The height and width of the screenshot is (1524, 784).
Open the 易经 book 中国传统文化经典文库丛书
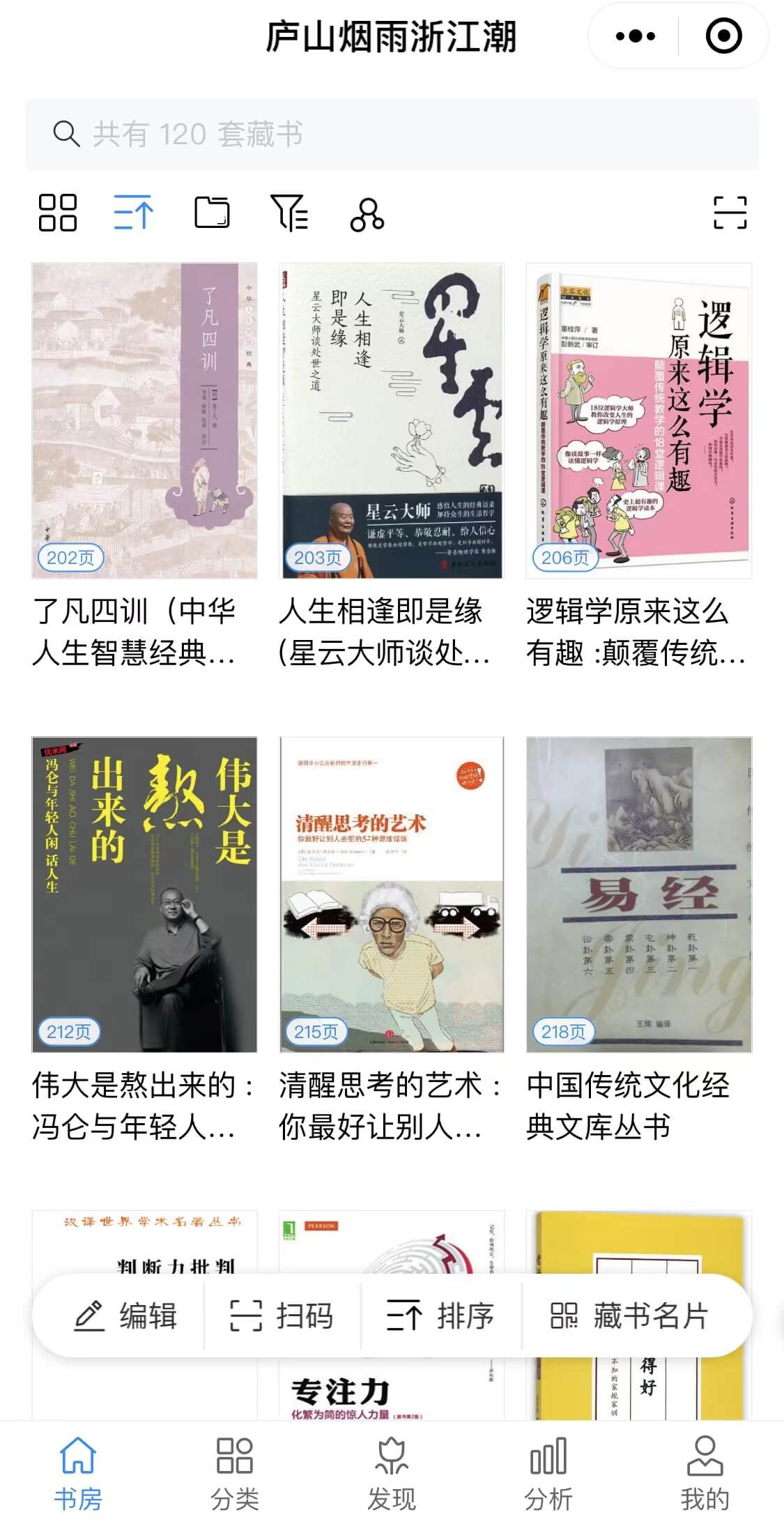[x=639, y=894]
